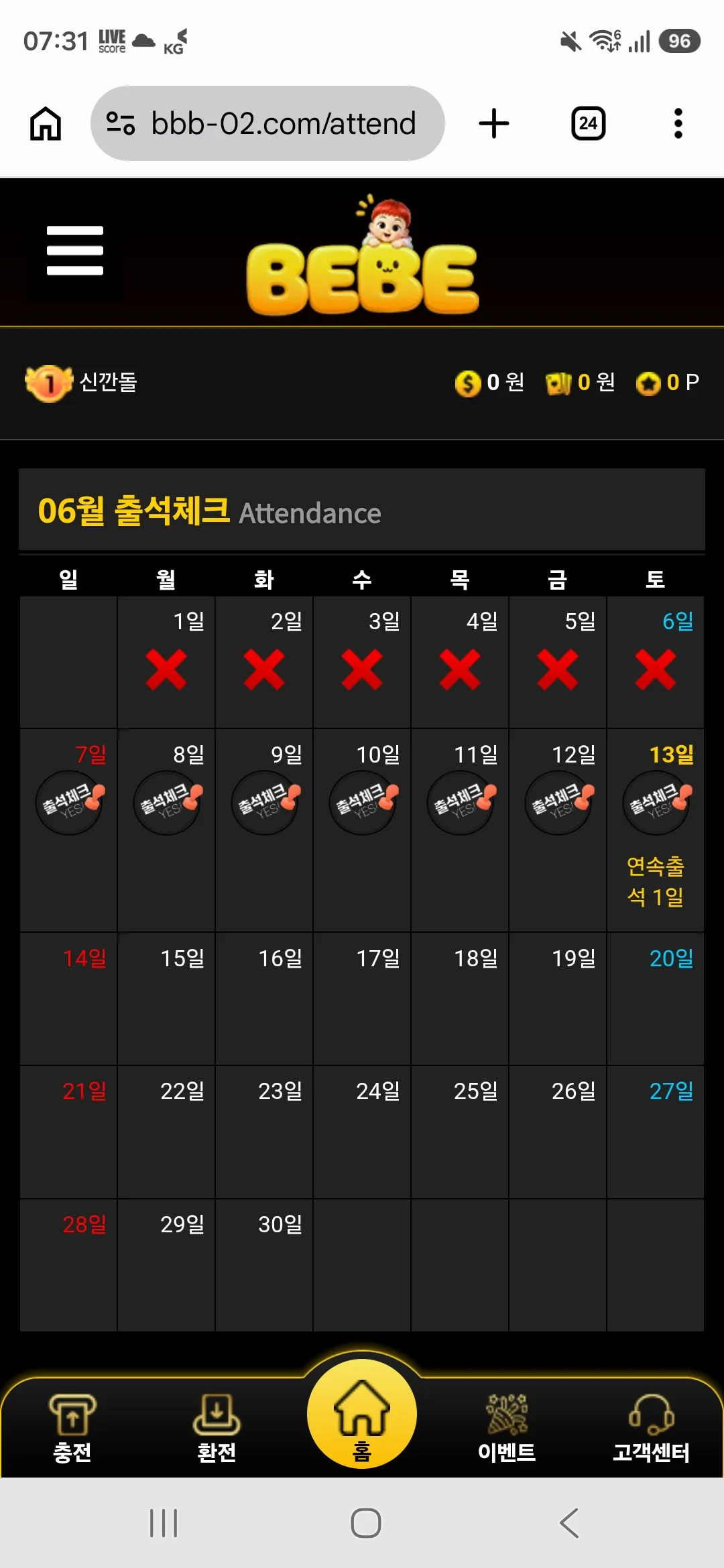The image size is (724, 1568).
Task: Open a new browser tab
Action: 494,124
